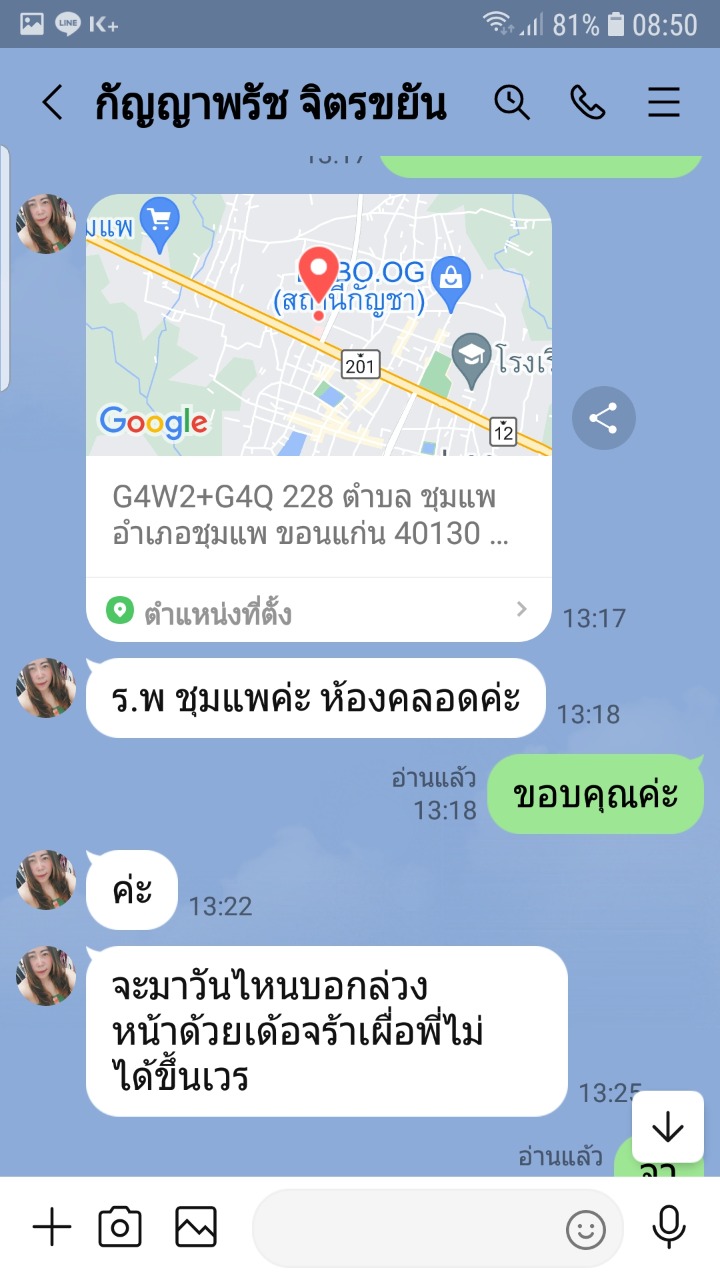Start a call with this contact

pos(588,103)
